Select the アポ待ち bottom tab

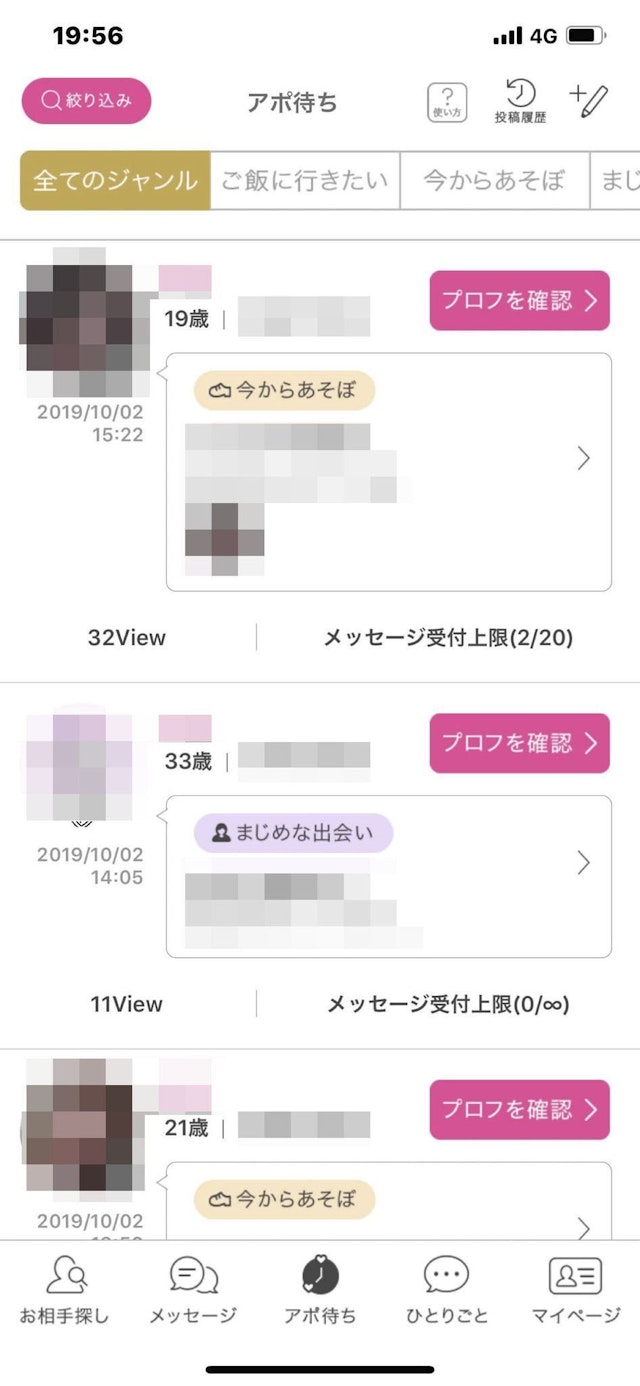[320, 1290]
